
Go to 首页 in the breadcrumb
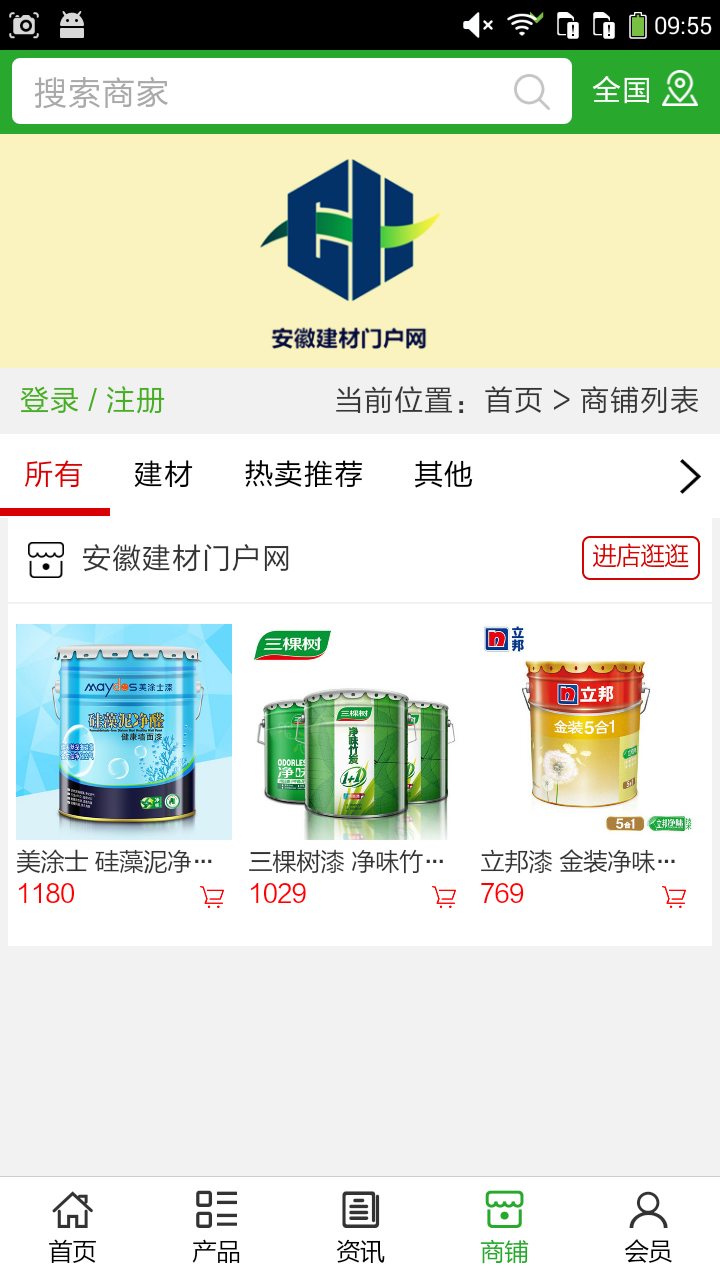[513, 401]
